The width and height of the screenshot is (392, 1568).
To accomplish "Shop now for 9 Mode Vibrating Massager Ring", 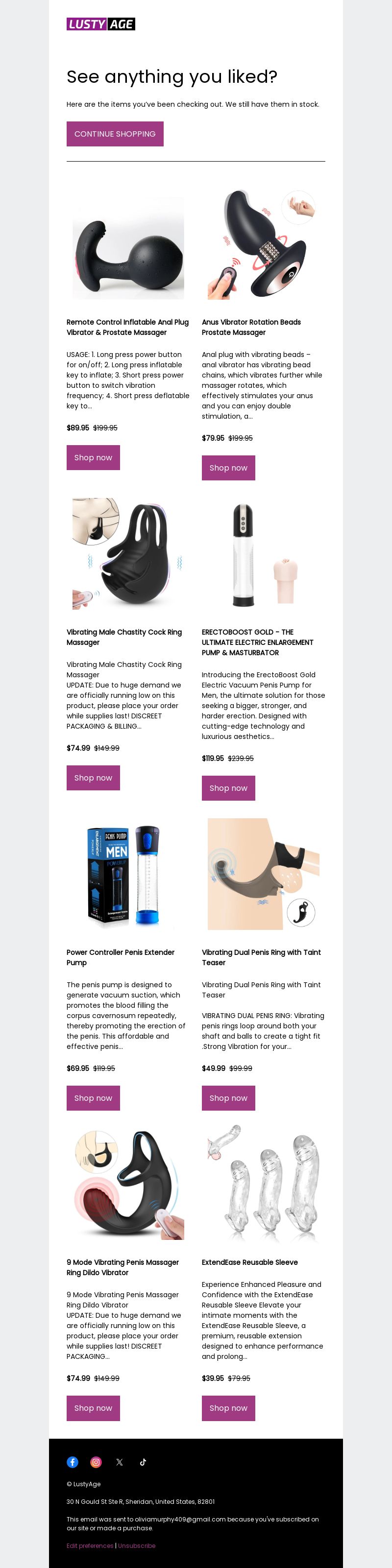I will pyautogui.click(x=93, y=1408).
